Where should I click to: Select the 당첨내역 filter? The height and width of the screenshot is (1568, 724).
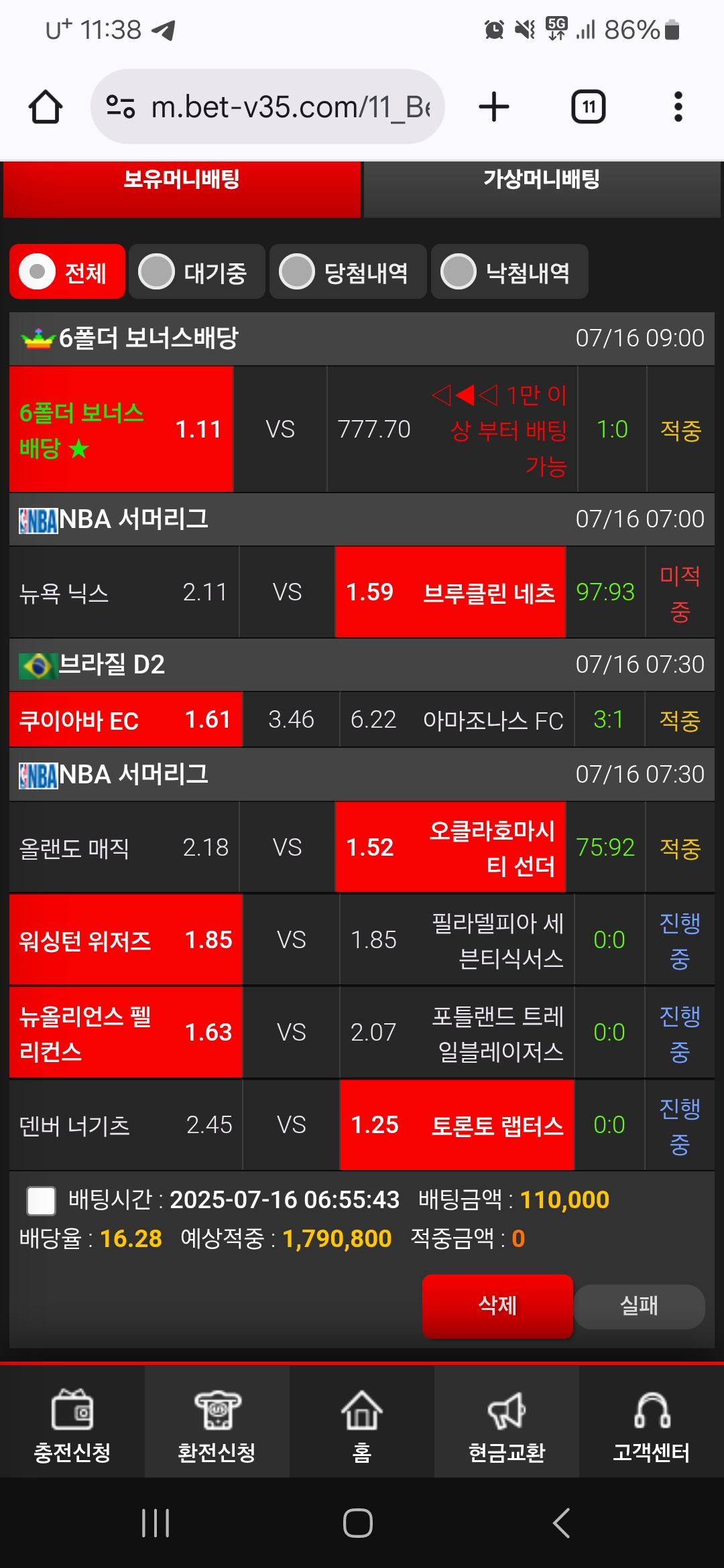348,271
